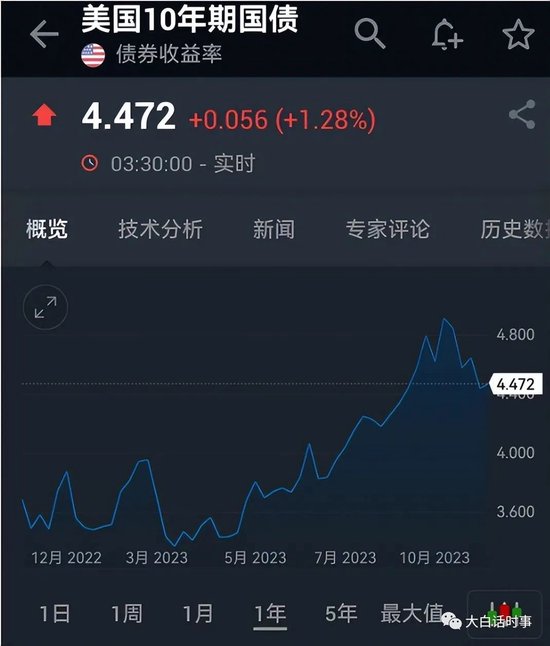The width and height of the screenshot is (550, 646).
Task: Go back using the arrow icon
Action: (x=44, y=34)
